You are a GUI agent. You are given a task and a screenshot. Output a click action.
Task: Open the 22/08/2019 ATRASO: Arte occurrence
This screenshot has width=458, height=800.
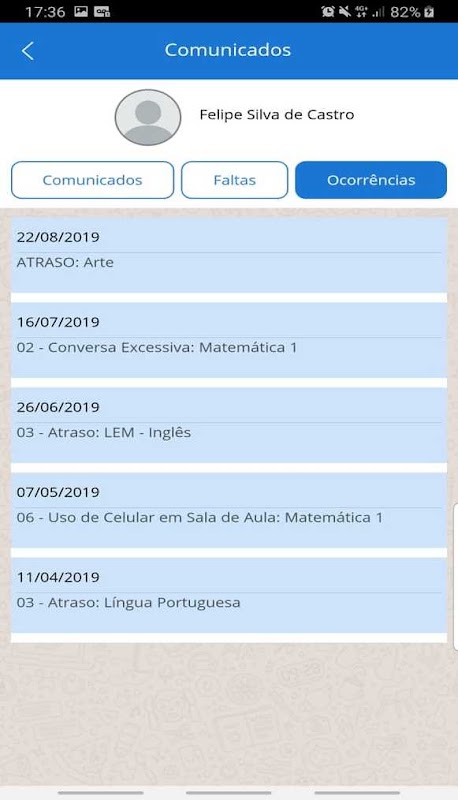tap(229, 255)
